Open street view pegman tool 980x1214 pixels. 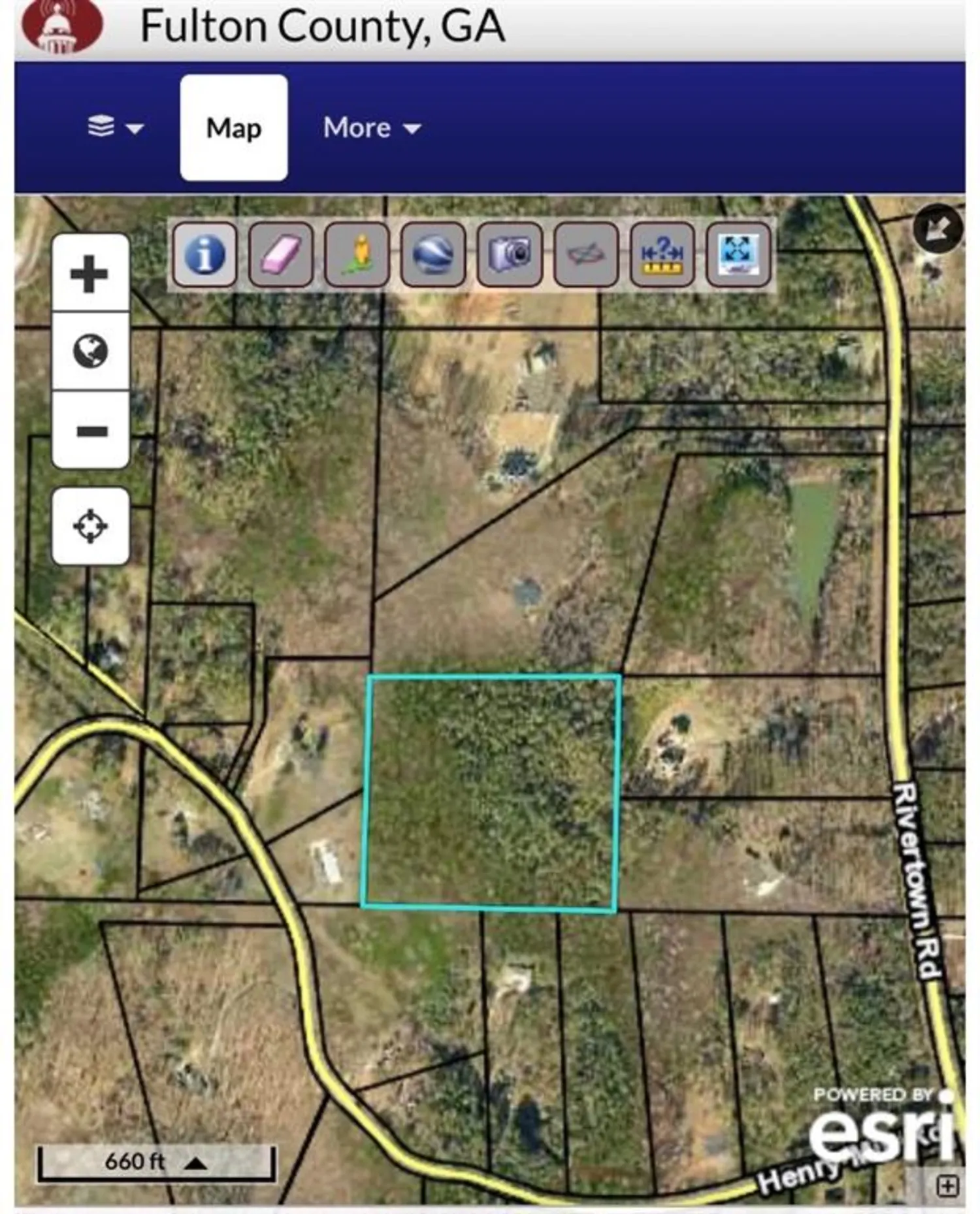click(357, 254)
